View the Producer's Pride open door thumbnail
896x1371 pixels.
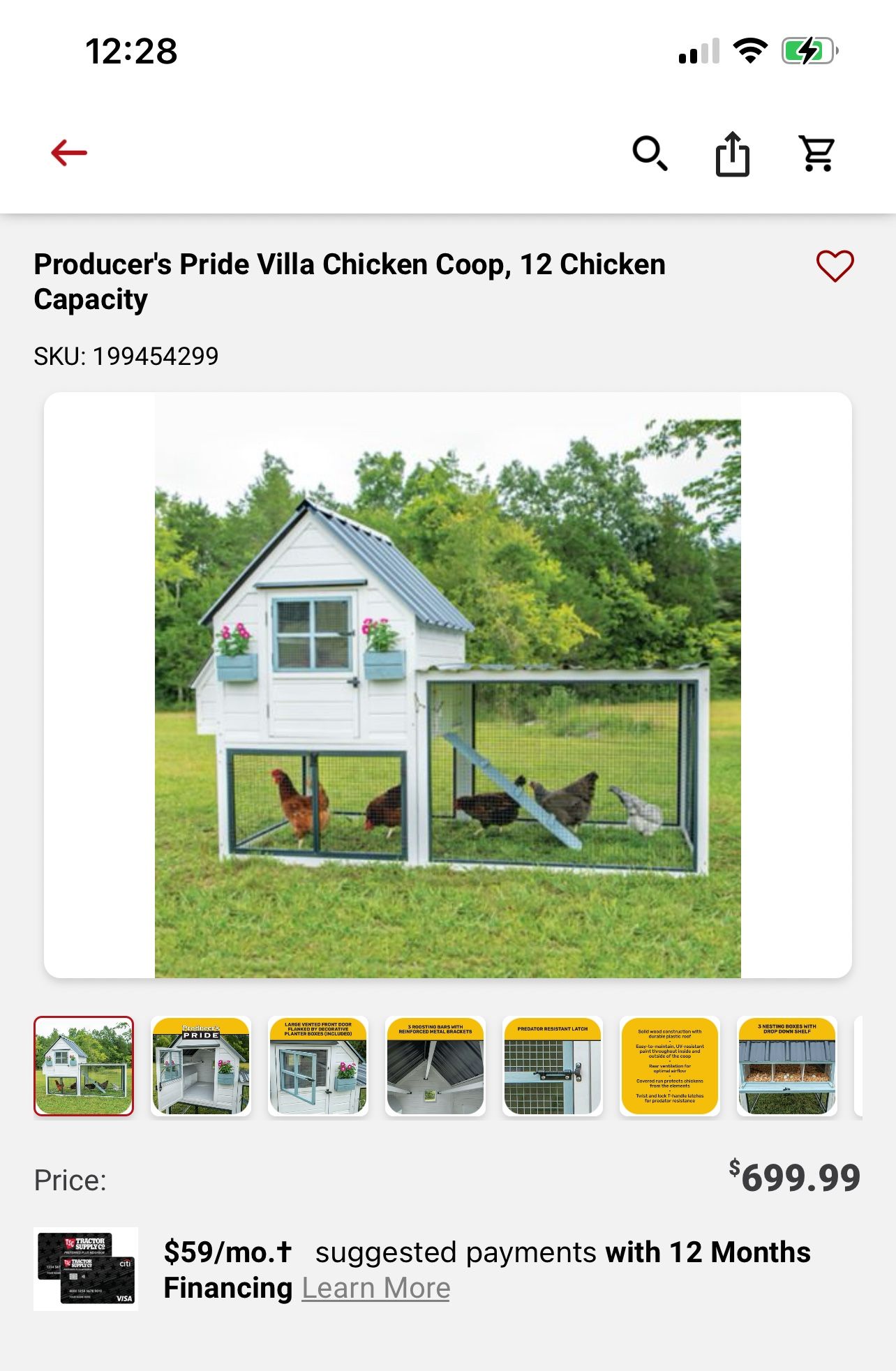click(201, 1065)
